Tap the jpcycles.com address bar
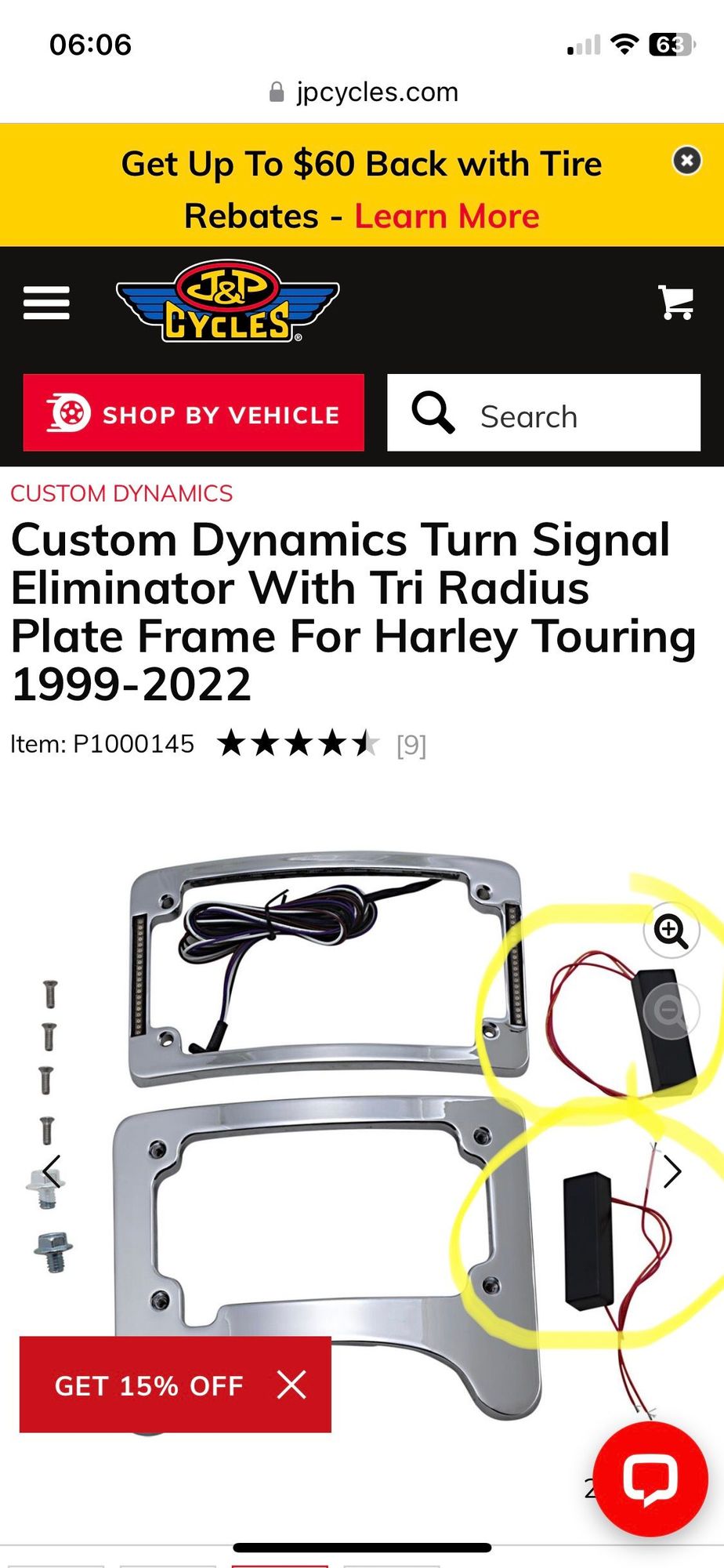The width and height of the screenshot is (724, 1568). click(362, 93)
